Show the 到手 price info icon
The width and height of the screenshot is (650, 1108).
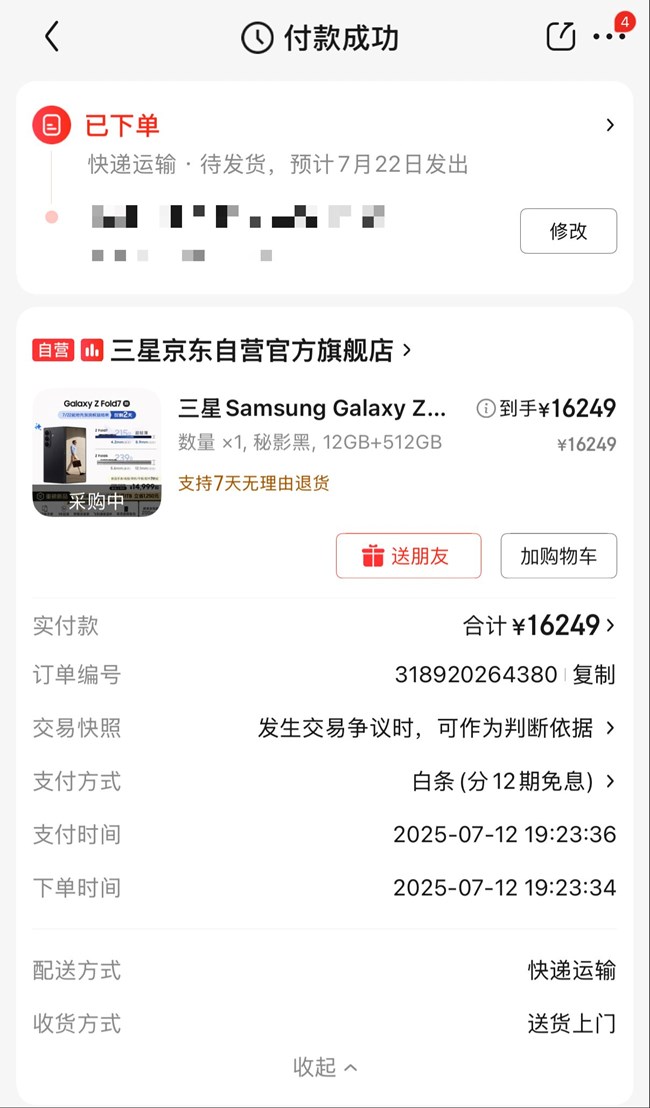485,408
